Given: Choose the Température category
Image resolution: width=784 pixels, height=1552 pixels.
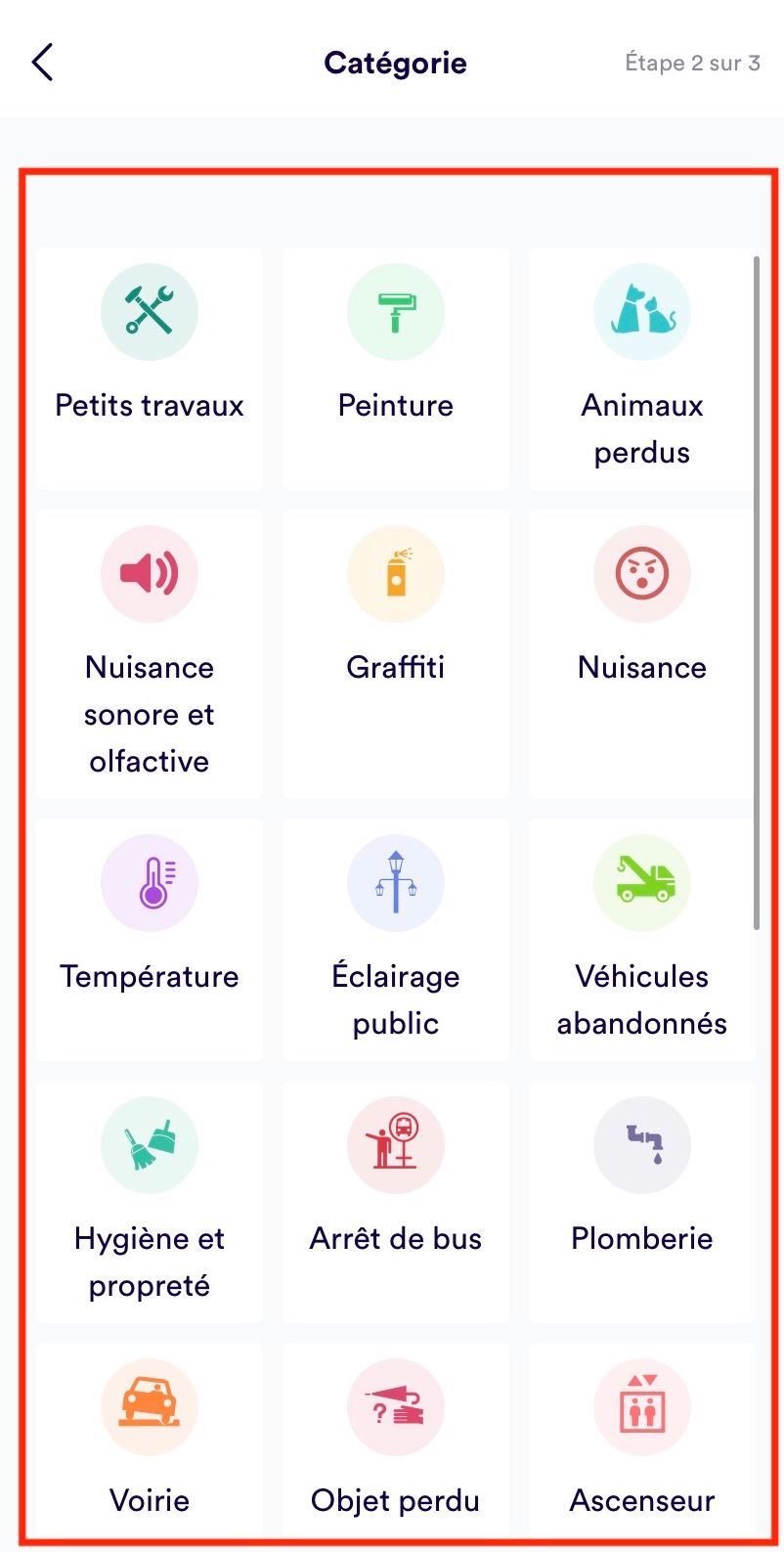Looking at the screenshot, I should [x=150, y=938].
